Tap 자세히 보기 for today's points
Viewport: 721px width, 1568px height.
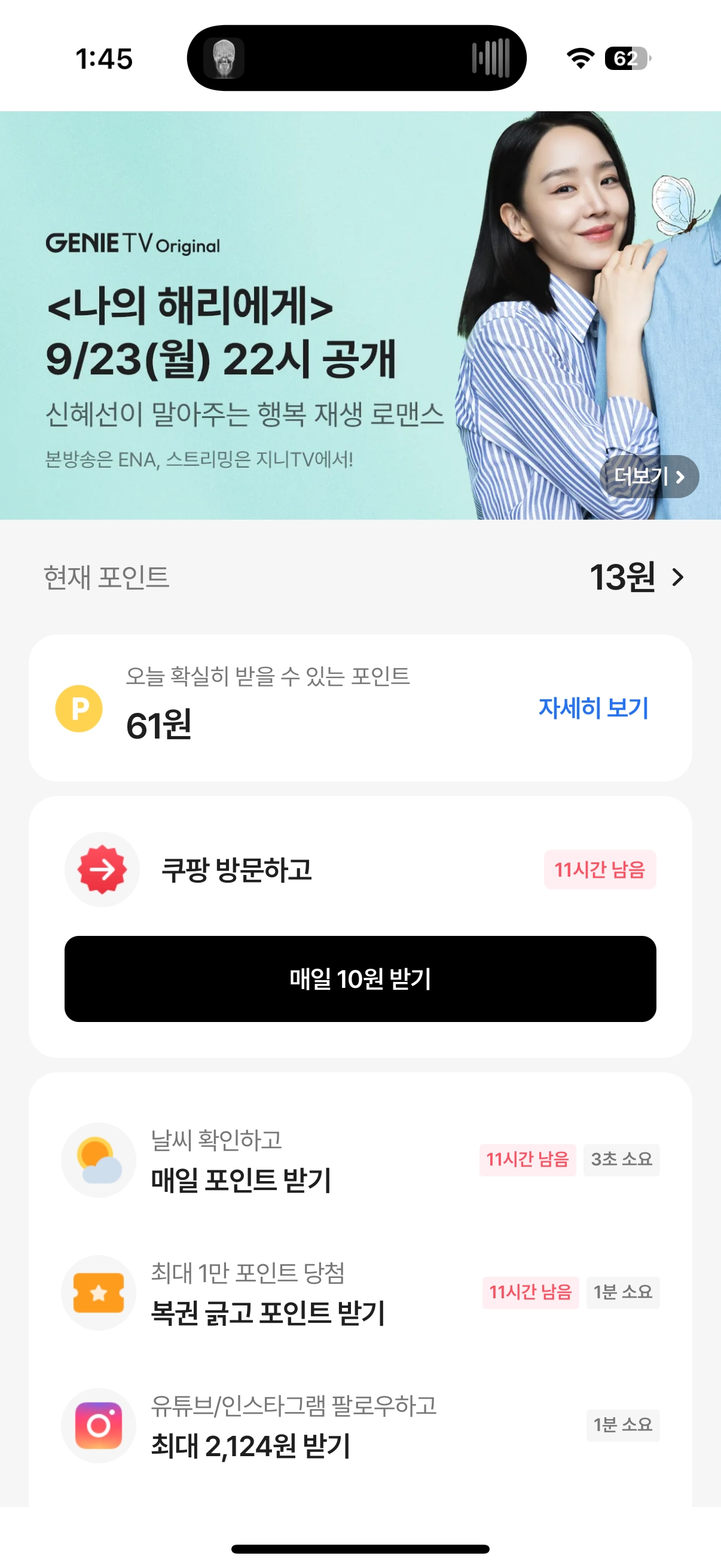[x=593, y=708]
